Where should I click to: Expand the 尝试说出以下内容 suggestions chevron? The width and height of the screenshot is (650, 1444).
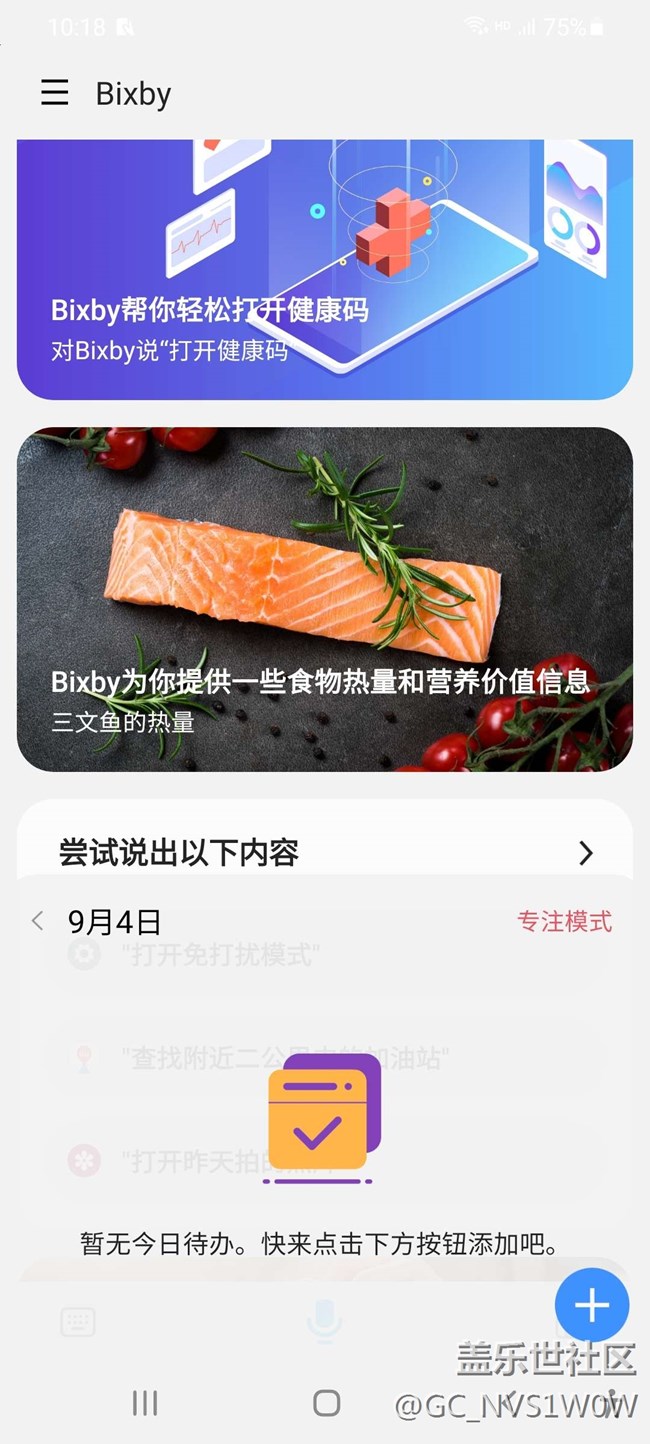586,853
